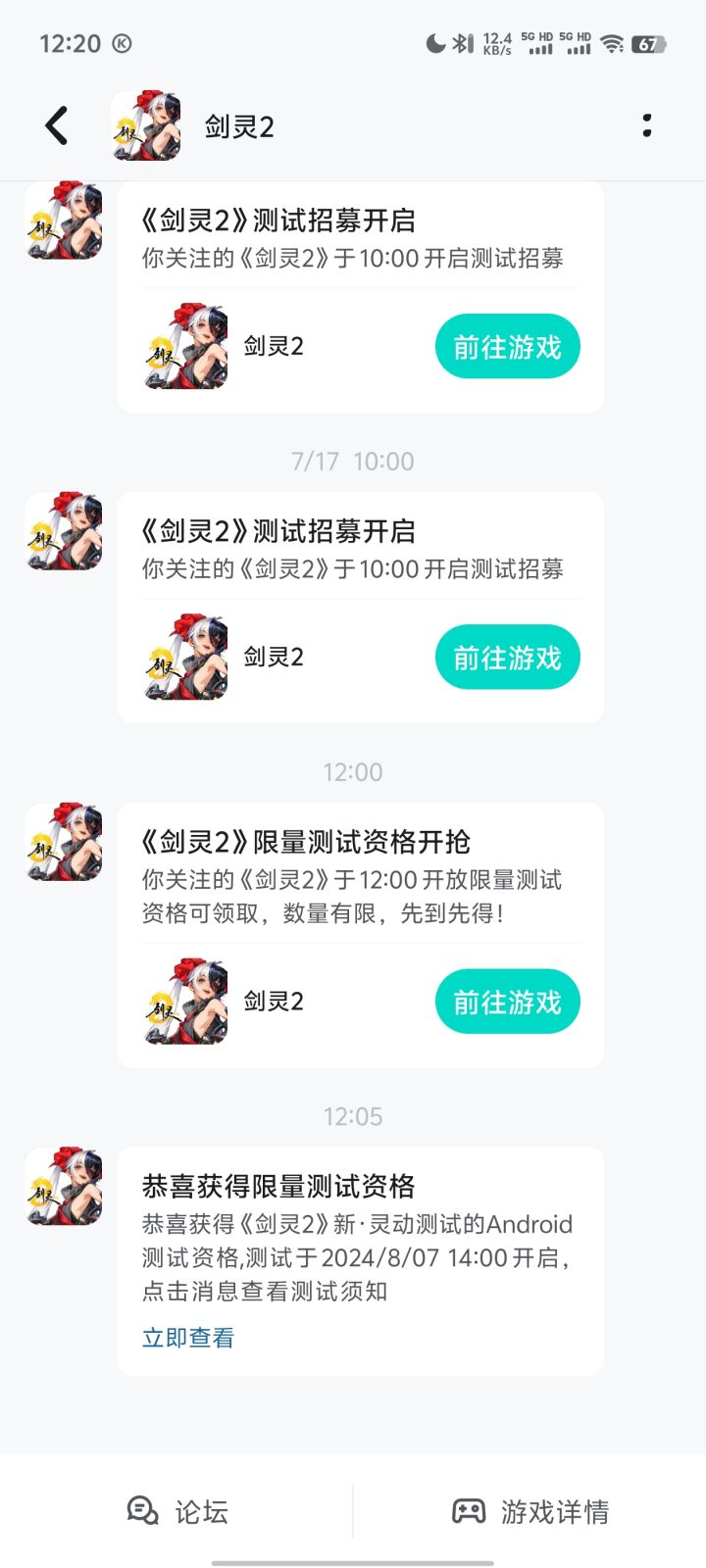Screen dimensions: 706x1568
Task: Tap the Wi-Fi icon in the status bar
Action: pyautogui.click(x=612, y=41)
